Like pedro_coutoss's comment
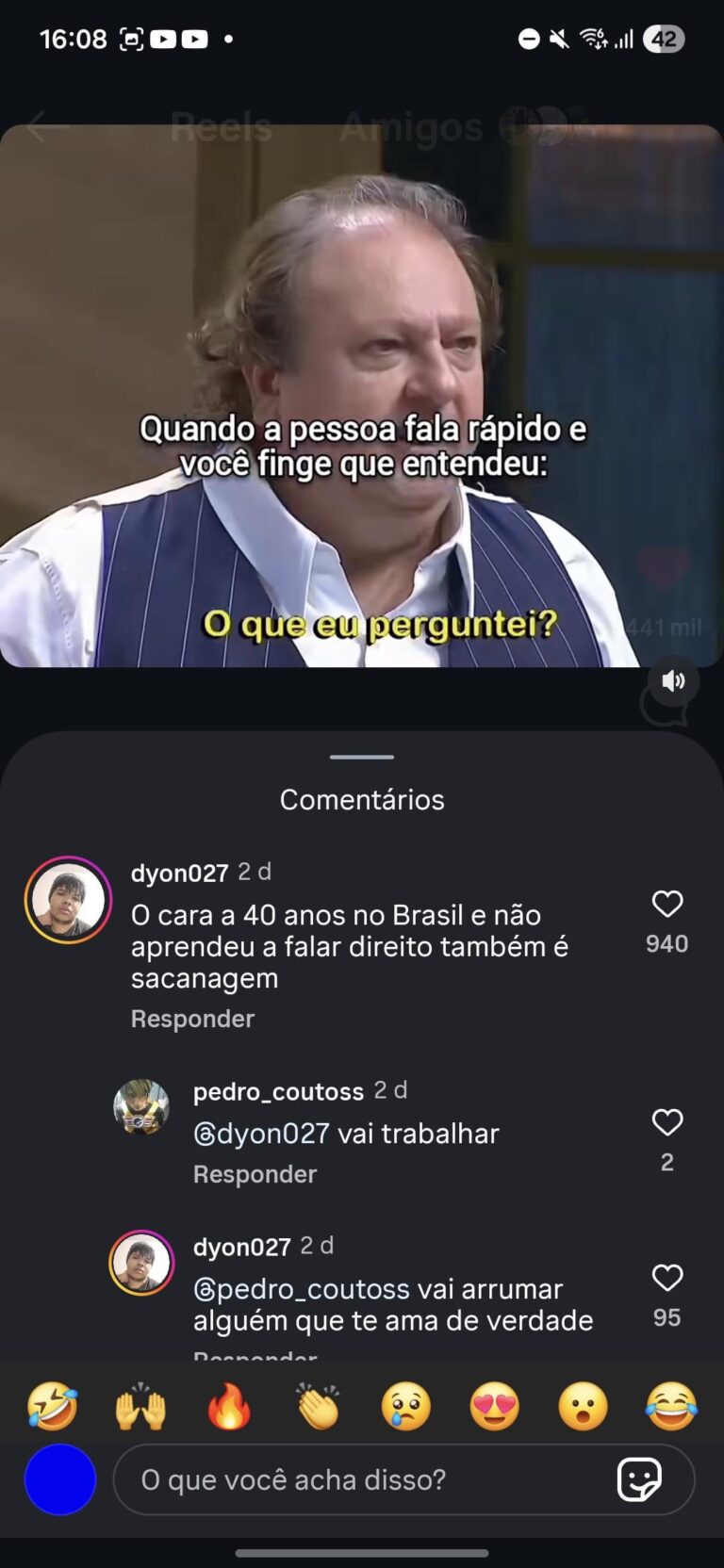Screen dimensions: 724x1568 666,1122
